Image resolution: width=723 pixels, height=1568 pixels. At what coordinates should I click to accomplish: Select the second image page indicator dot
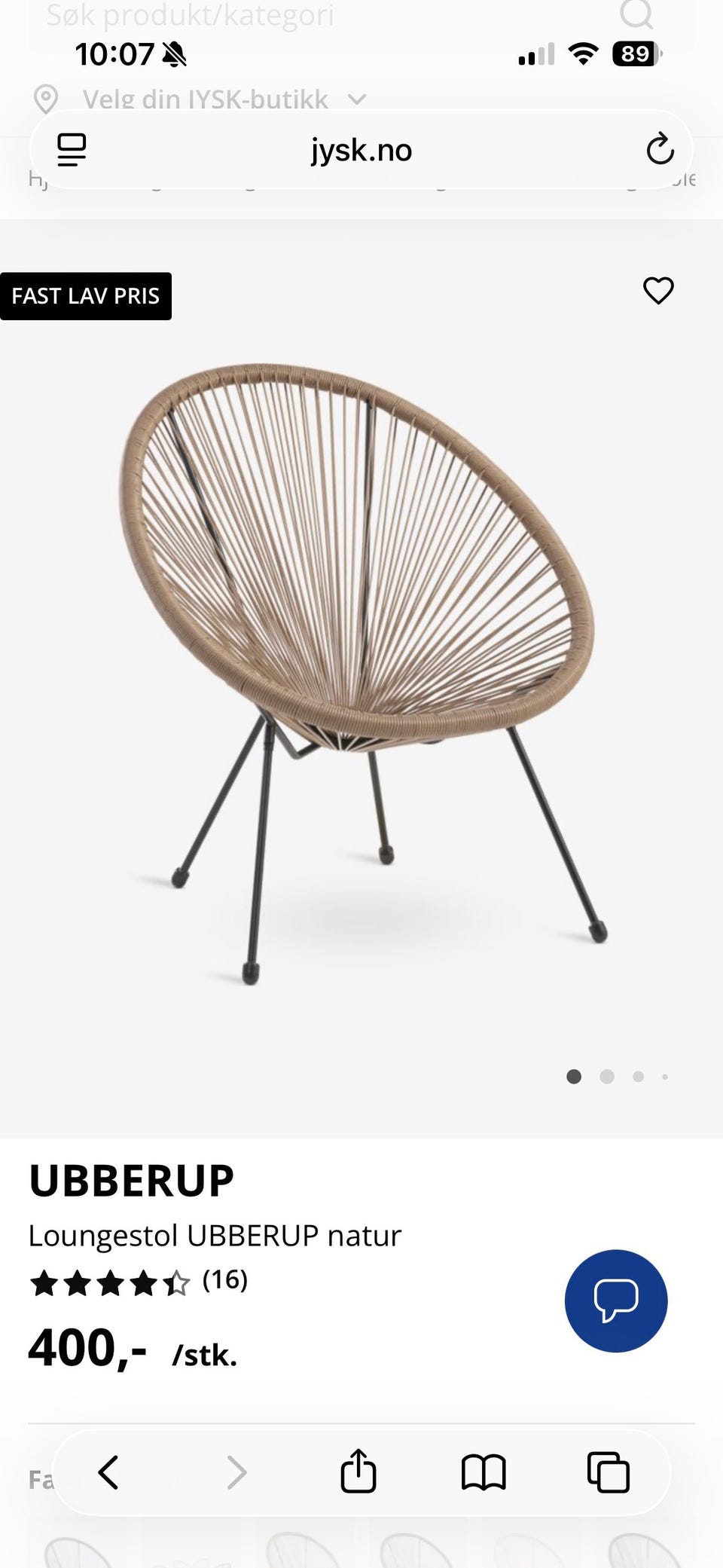click(x=607, y=1077)
